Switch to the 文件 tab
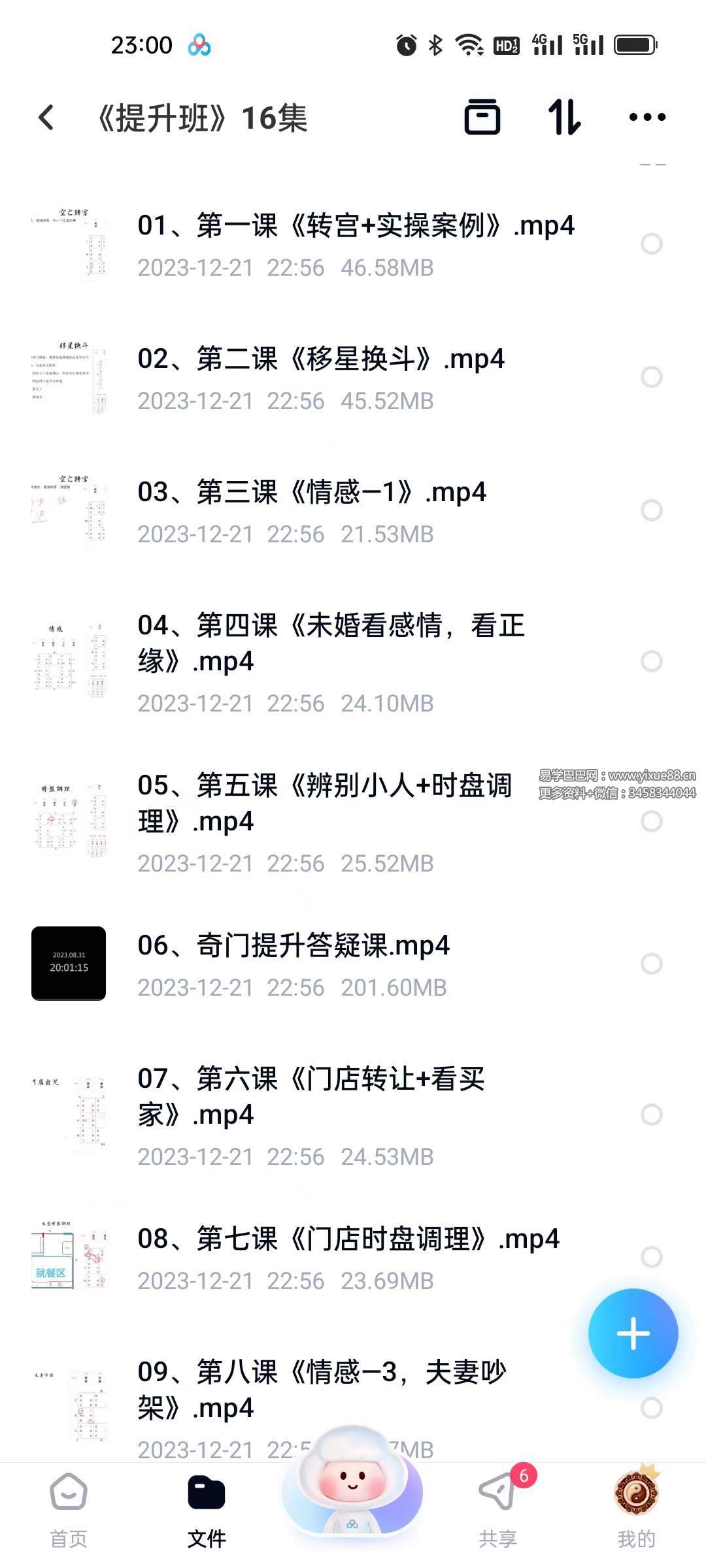 coord(207,1496)
